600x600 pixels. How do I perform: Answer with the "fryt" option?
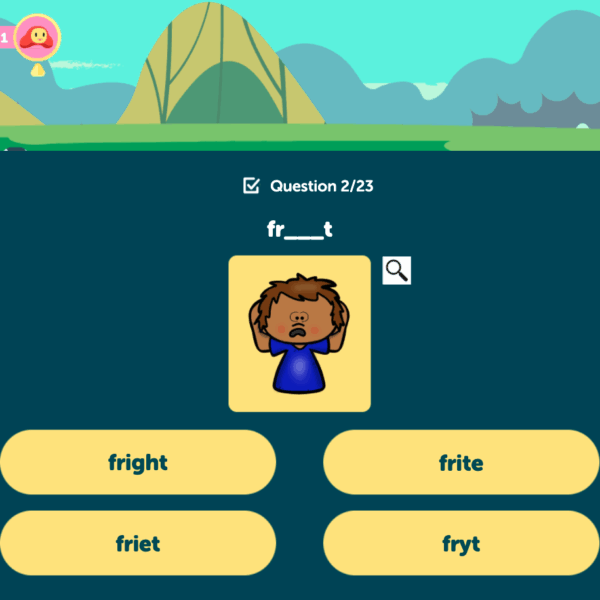461,544
